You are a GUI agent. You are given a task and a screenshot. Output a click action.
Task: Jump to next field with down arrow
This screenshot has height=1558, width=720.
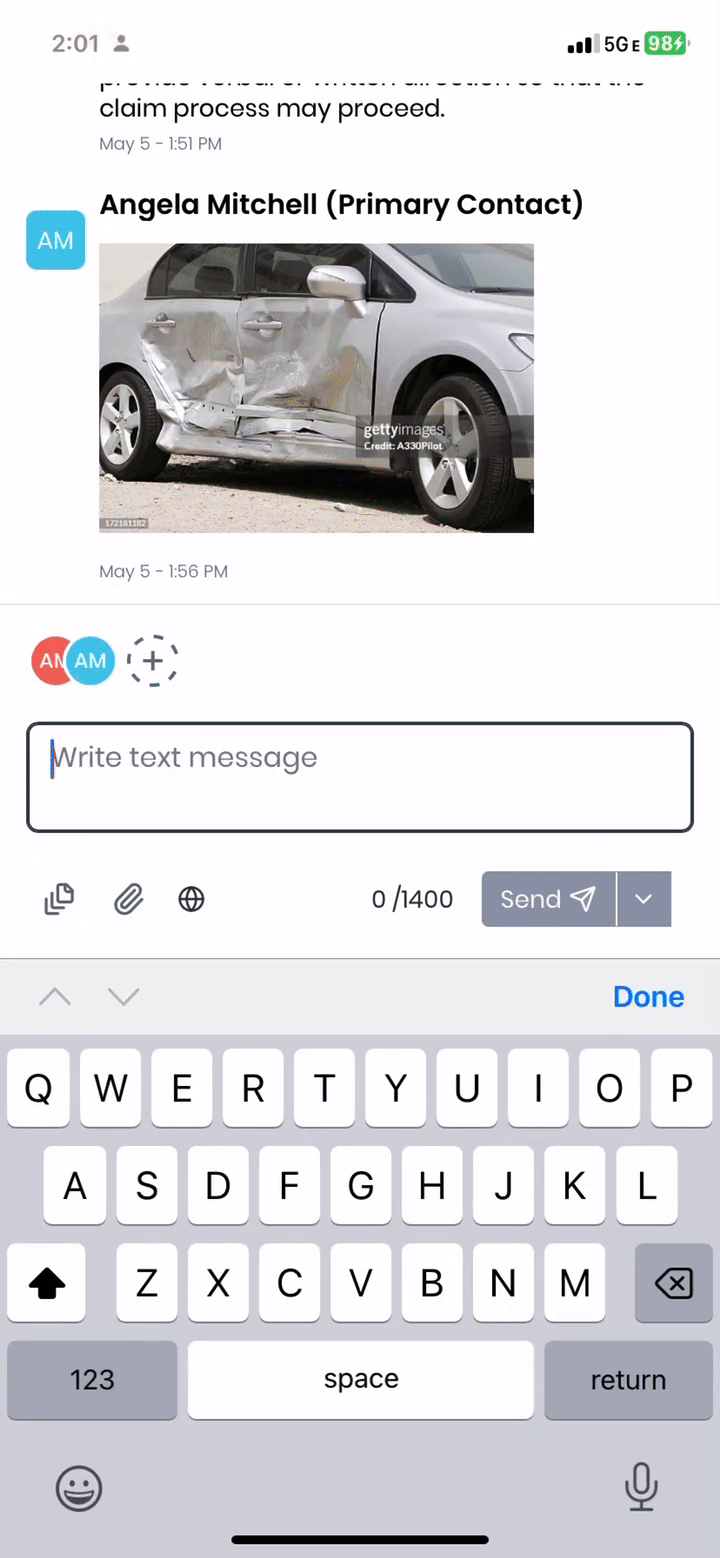pos(123,996)
